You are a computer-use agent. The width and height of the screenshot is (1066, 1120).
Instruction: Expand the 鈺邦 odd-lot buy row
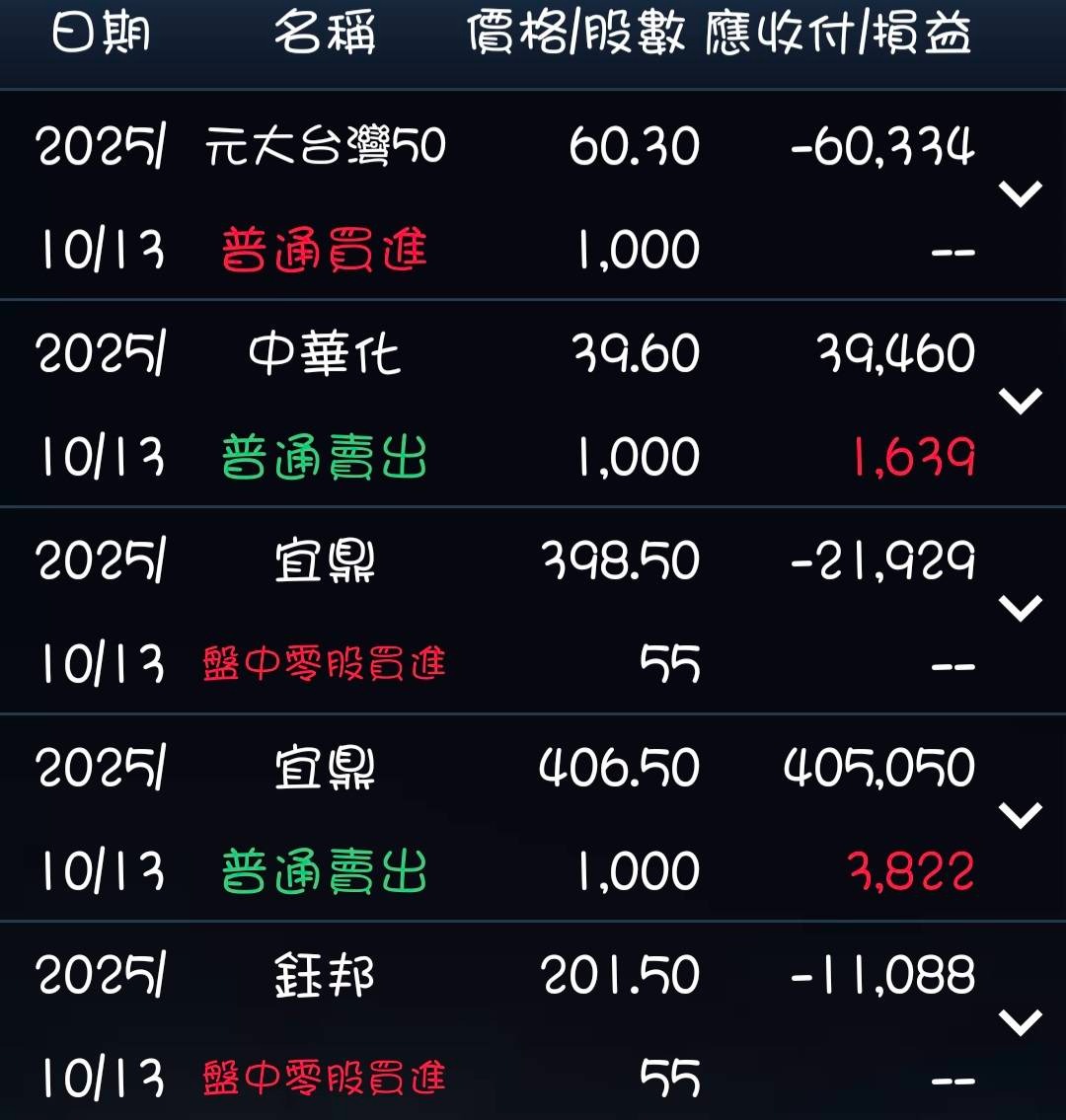(x=1020, y=1023)
